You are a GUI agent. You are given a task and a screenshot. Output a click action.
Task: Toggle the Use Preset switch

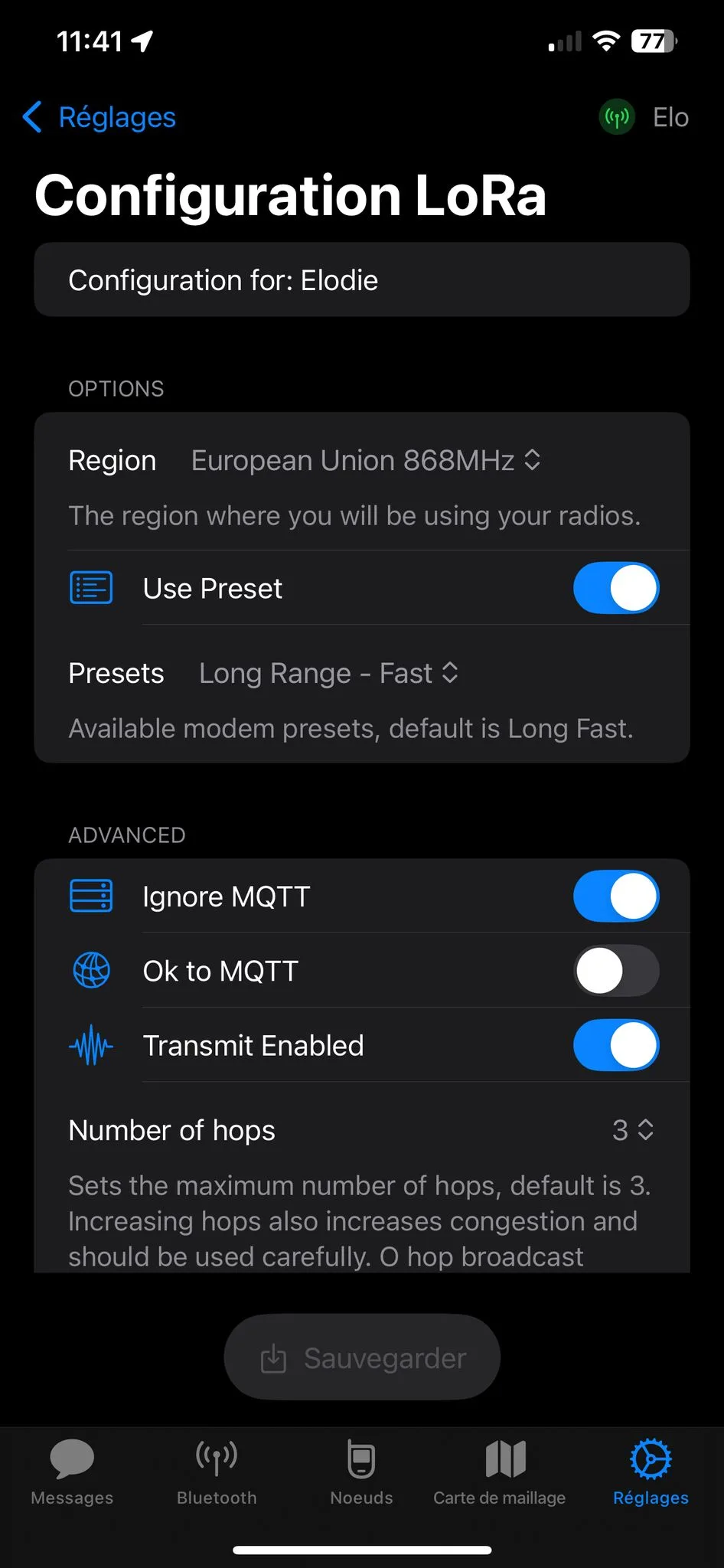click(616, 588)
